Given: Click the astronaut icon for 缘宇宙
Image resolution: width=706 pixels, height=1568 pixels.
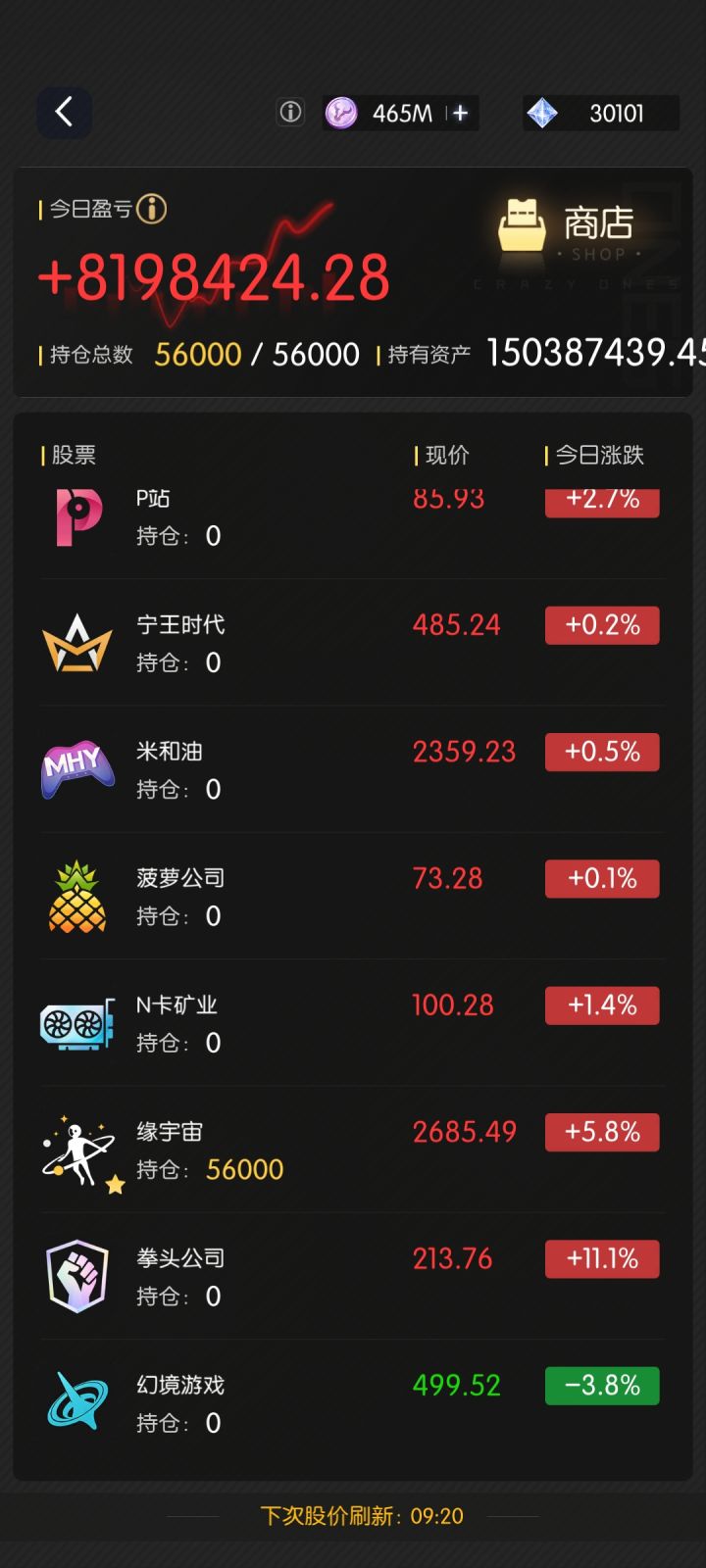Looking at the screenshot, I should [77, 1147].
